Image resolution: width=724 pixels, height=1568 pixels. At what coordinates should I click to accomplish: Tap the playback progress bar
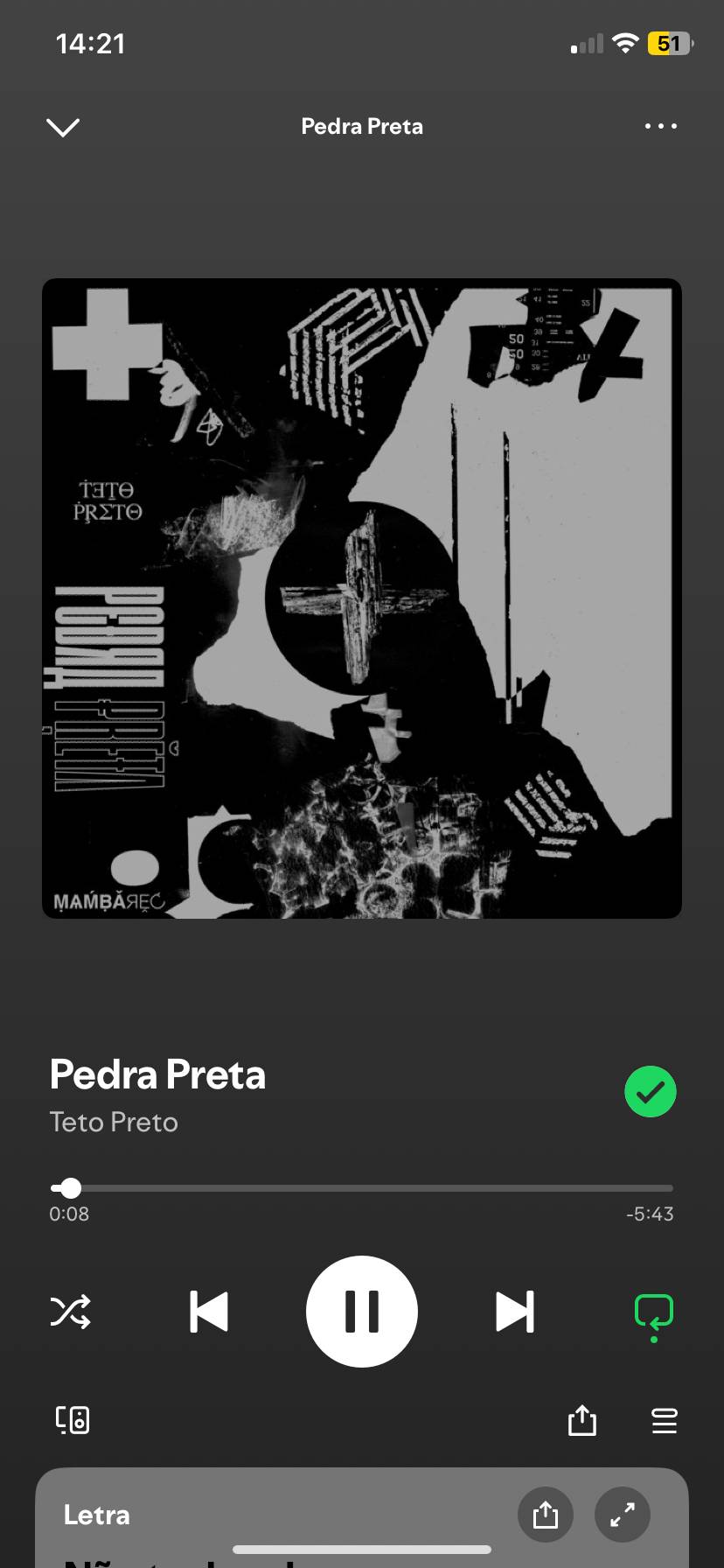click(362, 1188)
